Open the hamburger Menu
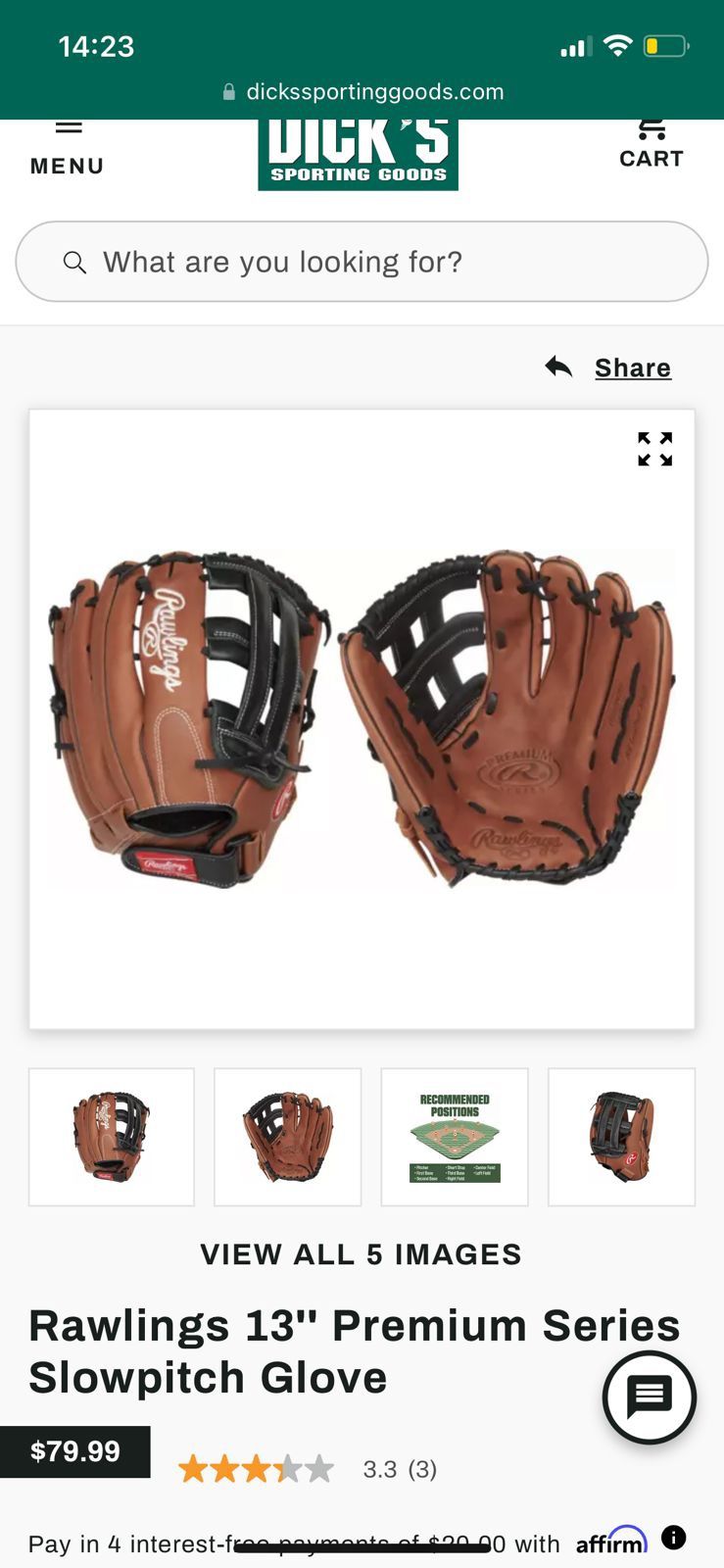The image size is (724, 1568). point(67,142)
